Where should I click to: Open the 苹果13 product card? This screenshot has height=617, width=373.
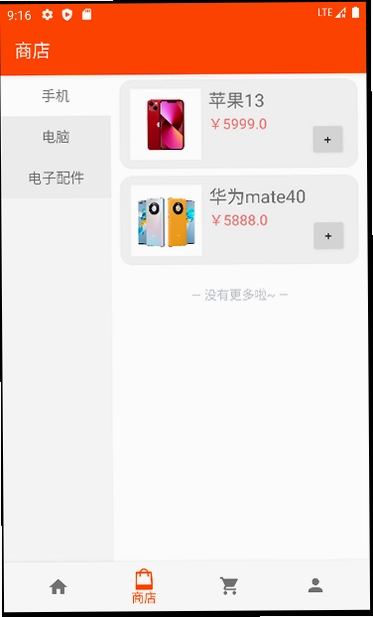[238, 124]
